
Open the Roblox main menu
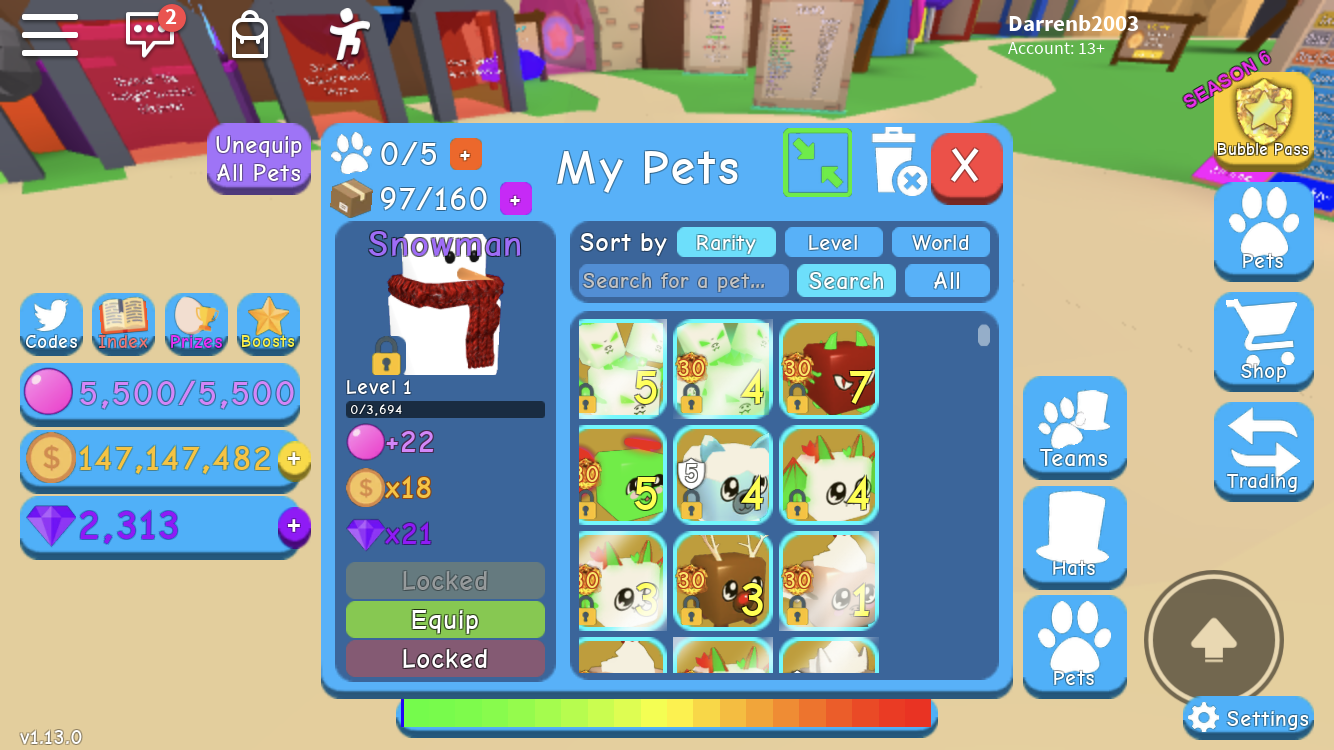50,36
